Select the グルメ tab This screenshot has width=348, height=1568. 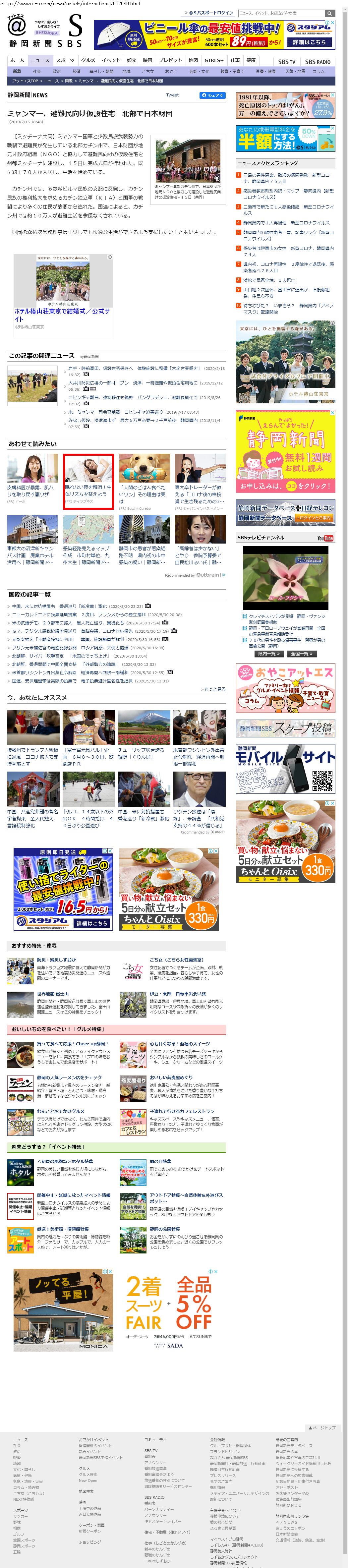point(88,60)
